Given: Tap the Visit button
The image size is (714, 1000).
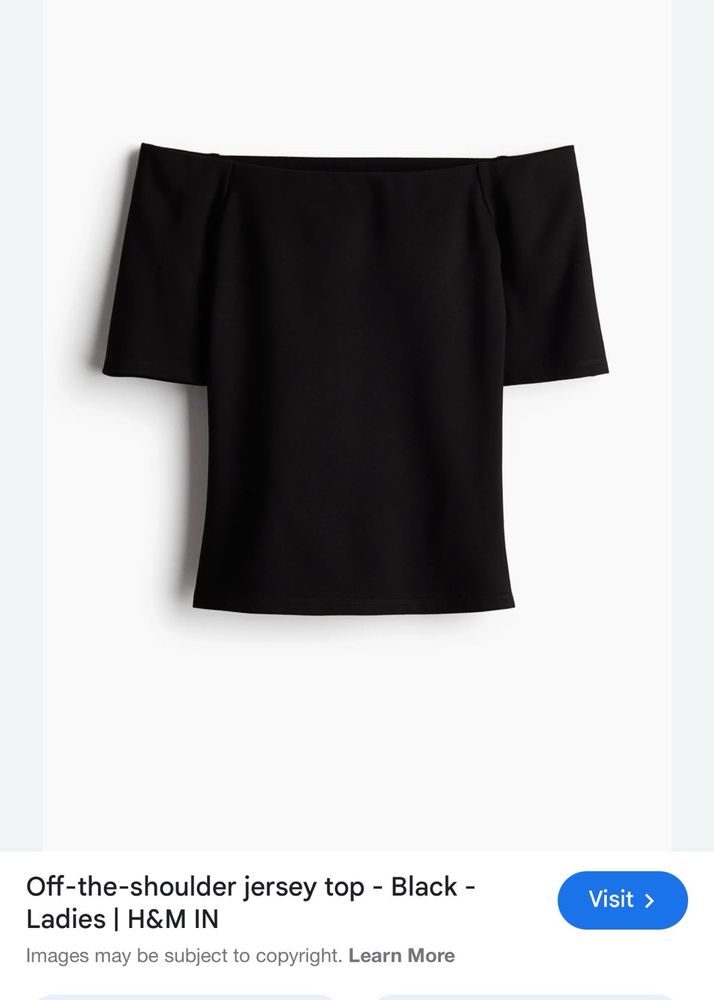Looking at the screenshot, I should click(x=622, y=900).
